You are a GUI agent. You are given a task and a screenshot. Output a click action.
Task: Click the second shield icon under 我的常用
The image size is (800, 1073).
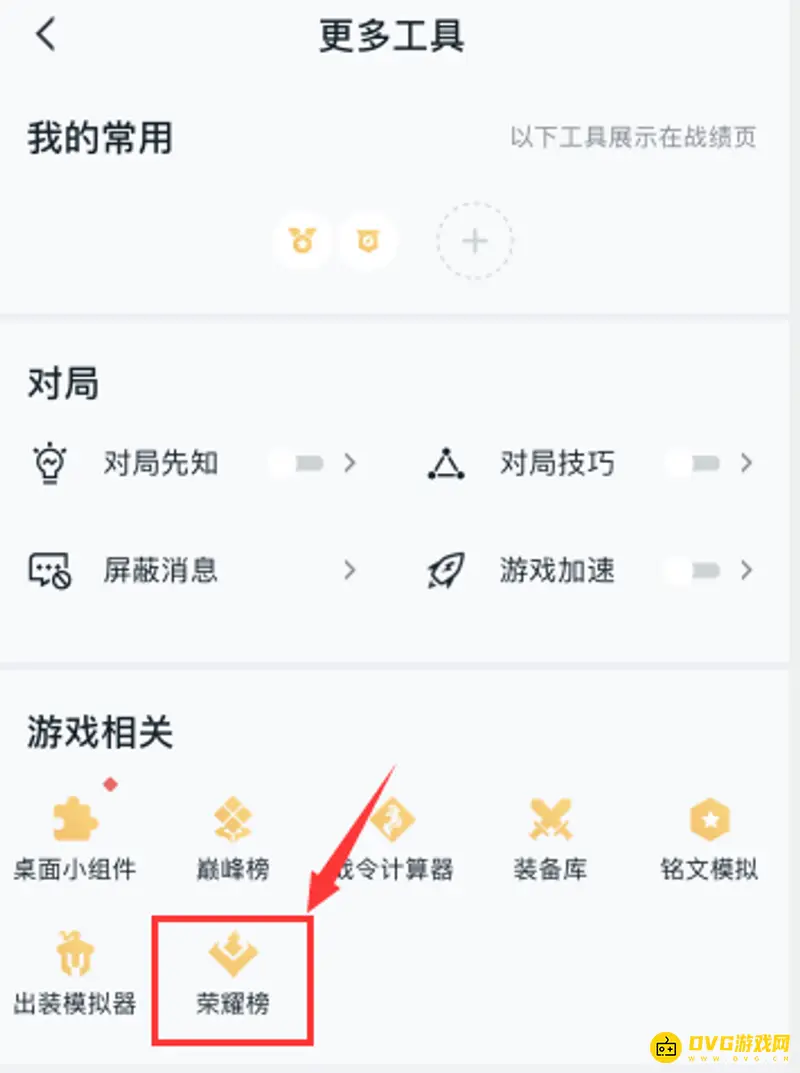tap(368, 240)
